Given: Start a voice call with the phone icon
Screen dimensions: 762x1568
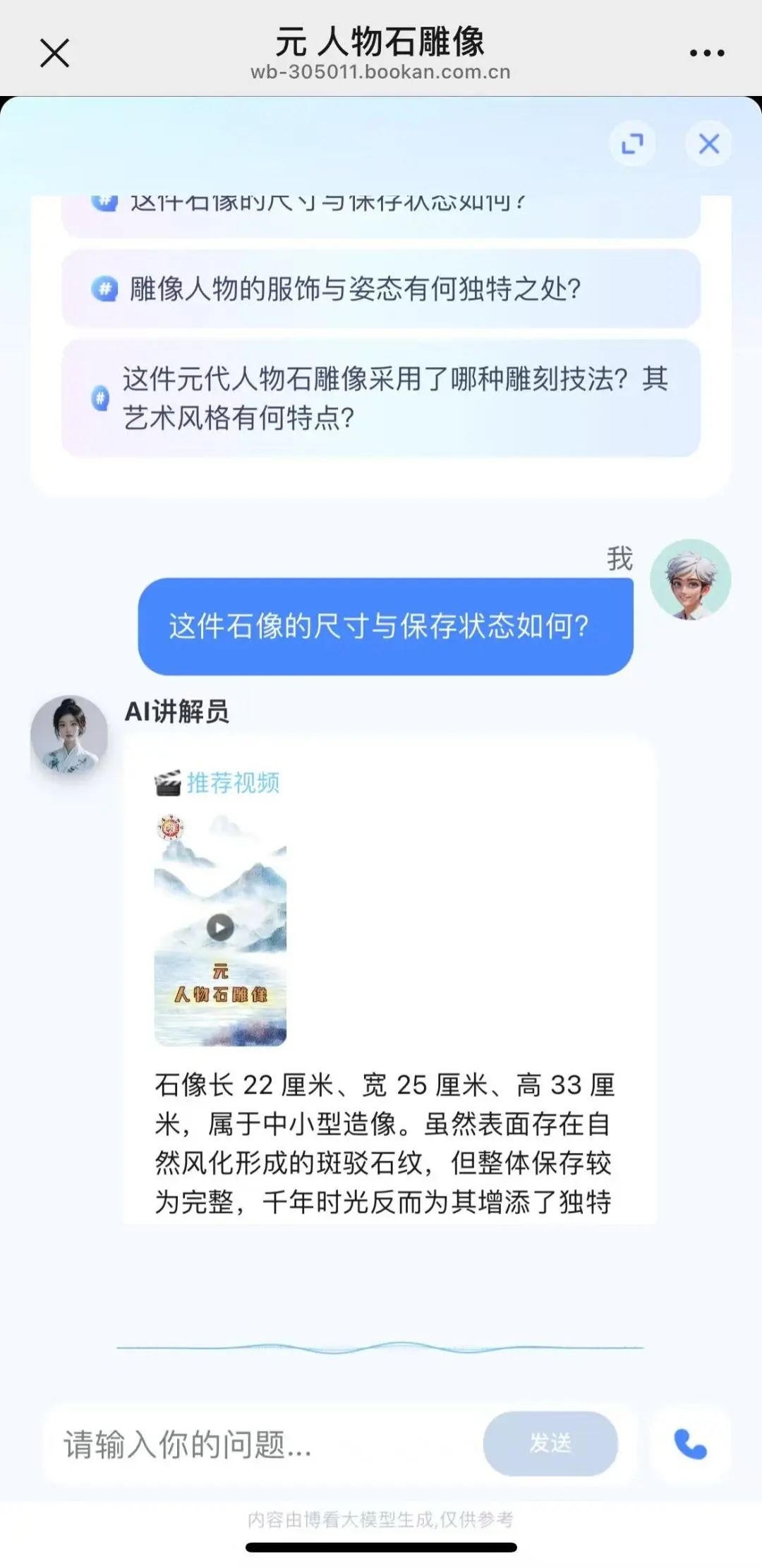Looking at the screenshot, I should (x=690, y=1444).
